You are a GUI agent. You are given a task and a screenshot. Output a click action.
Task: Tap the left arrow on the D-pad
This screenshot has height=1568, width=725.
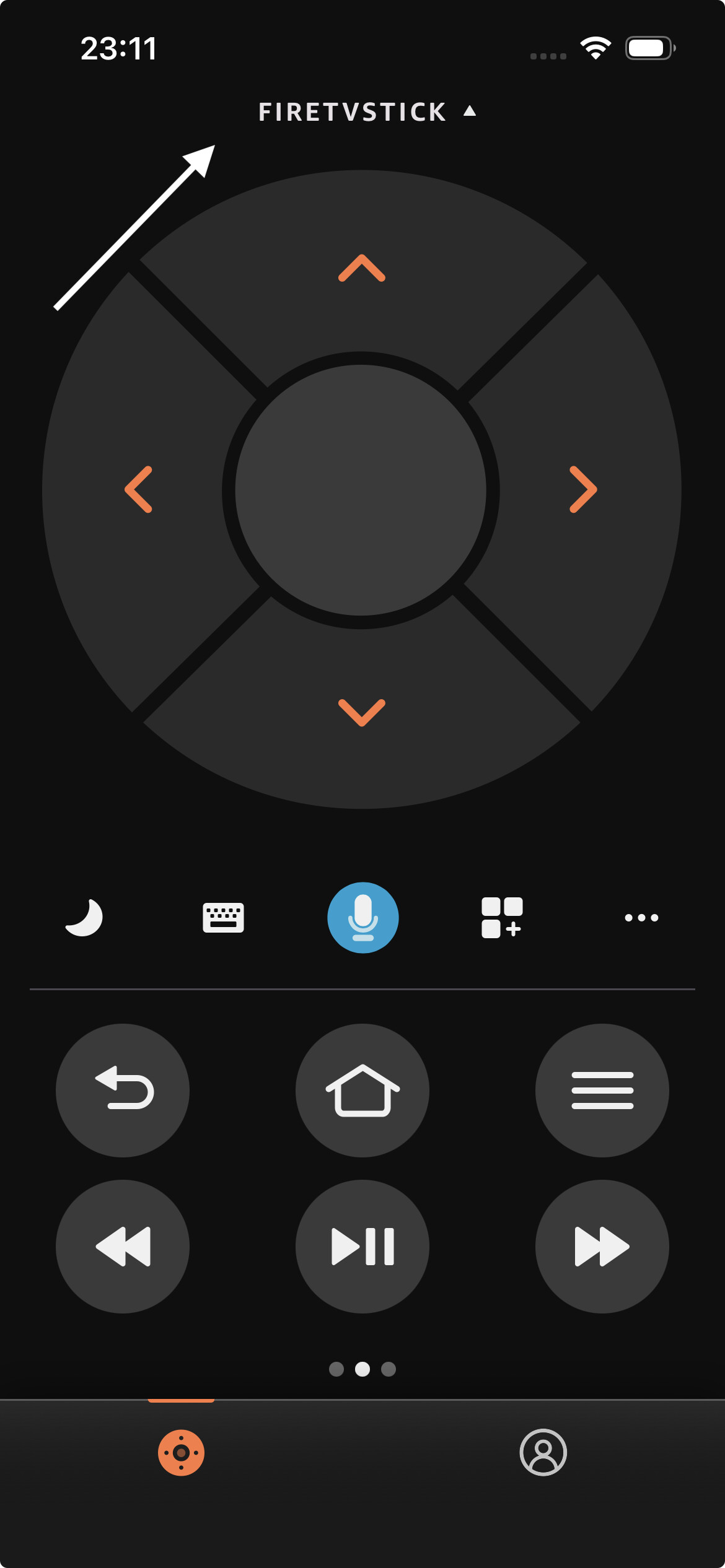pyautogui.click(x=139, y=489)
